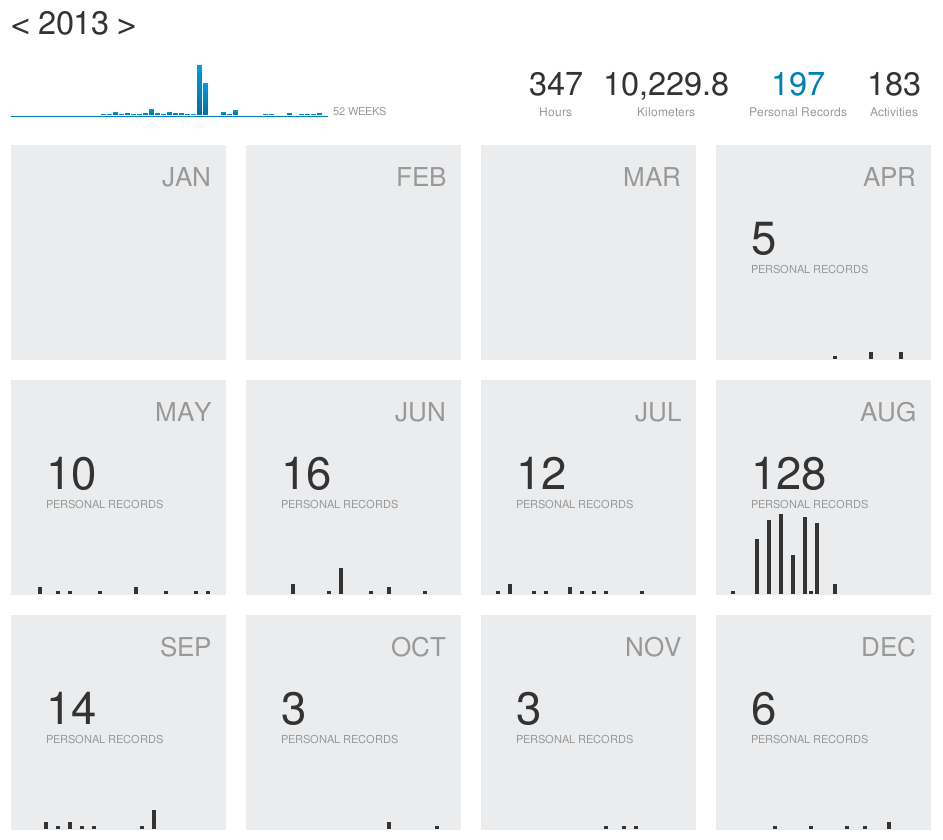Open the JUL tile with 12 records
This screenshot has height=840, width=943.
[588, 487]
